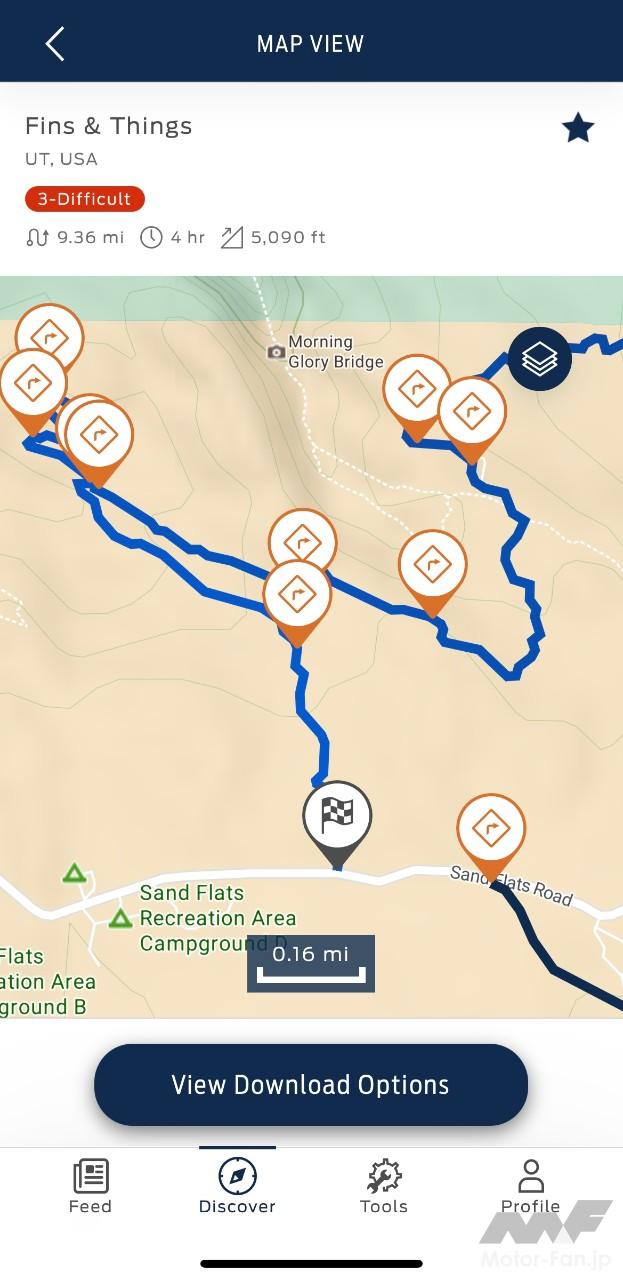This screenshot has width=623, height=1280.
Task: Open the map layers button
Action: point(540,359)
